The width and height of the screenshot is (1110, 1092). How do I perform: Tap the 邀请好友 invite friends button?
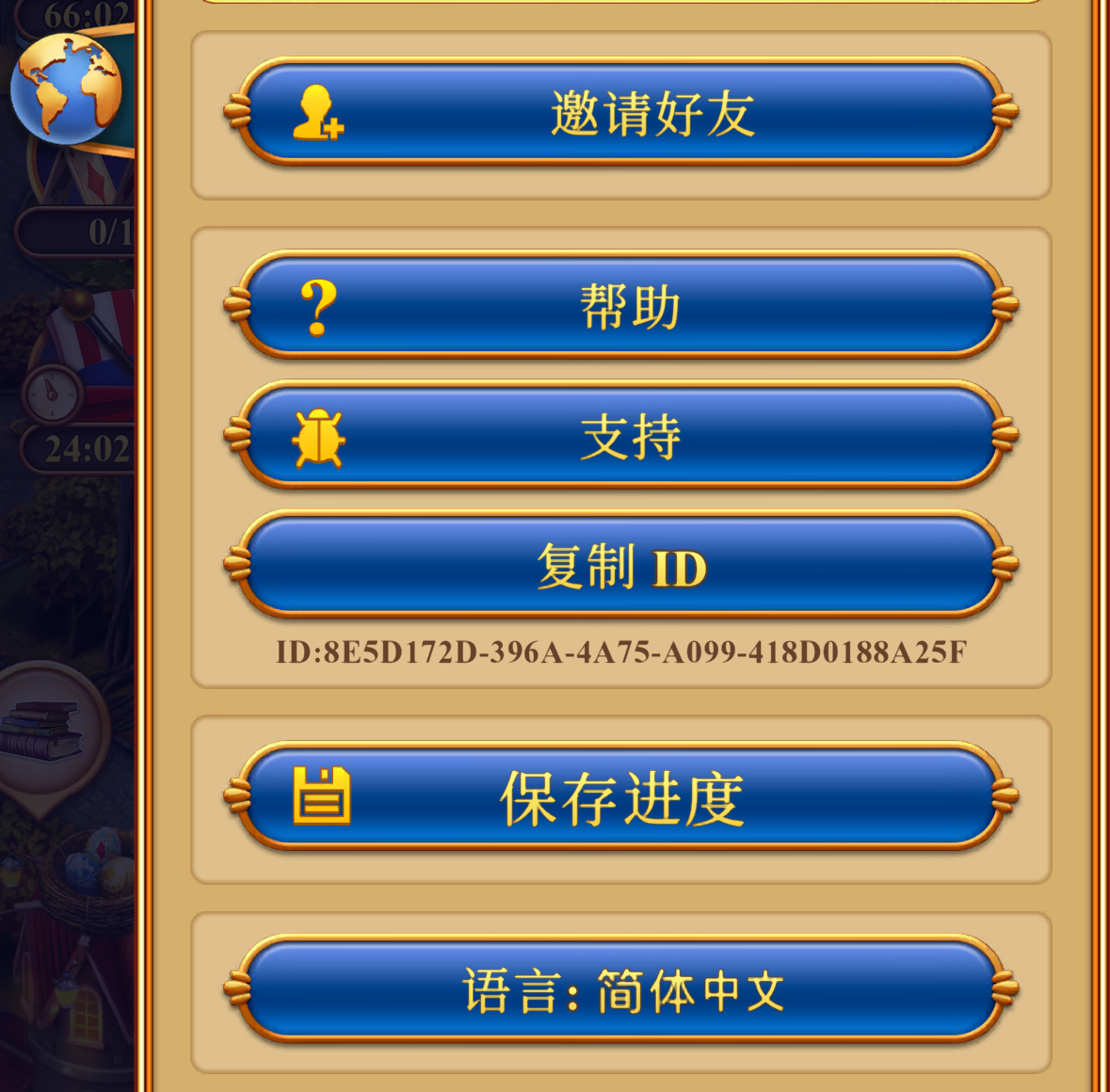pos(621,112)
